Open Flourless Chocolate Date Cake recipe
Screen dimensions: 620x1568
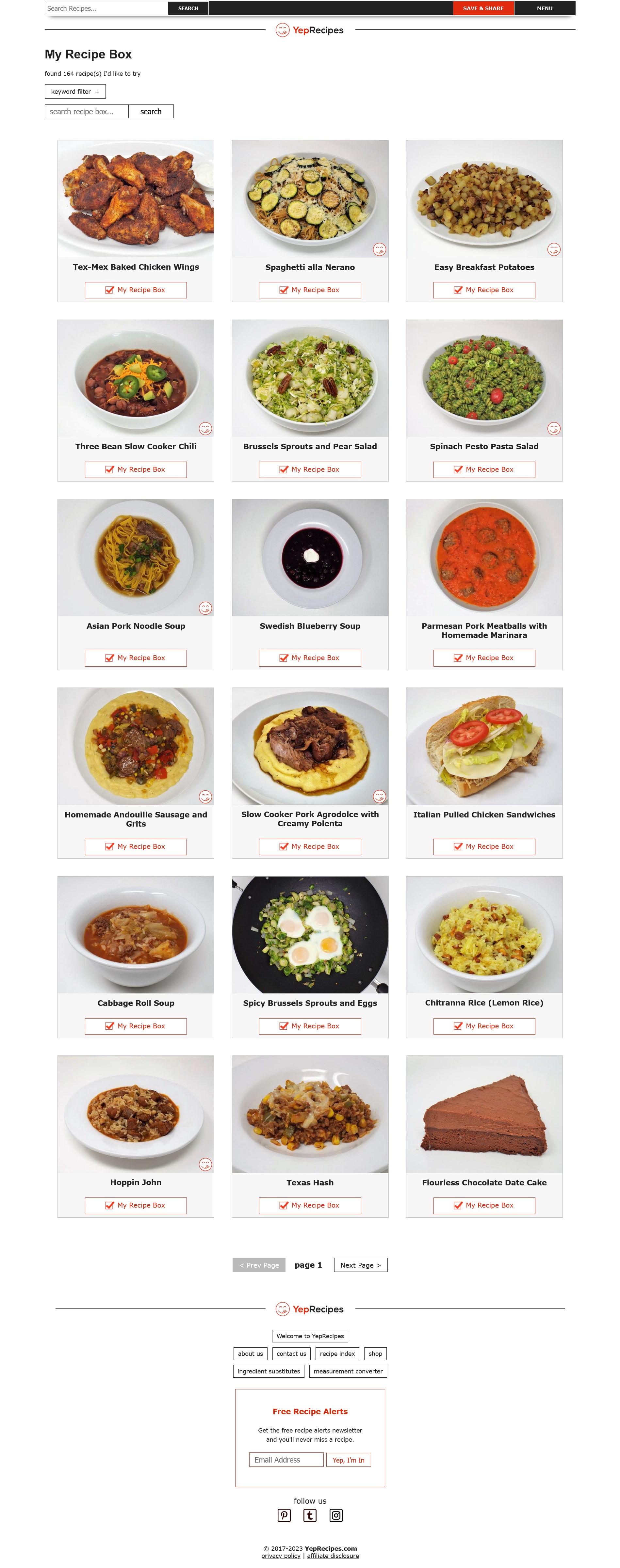click(x=483, y=1183)
